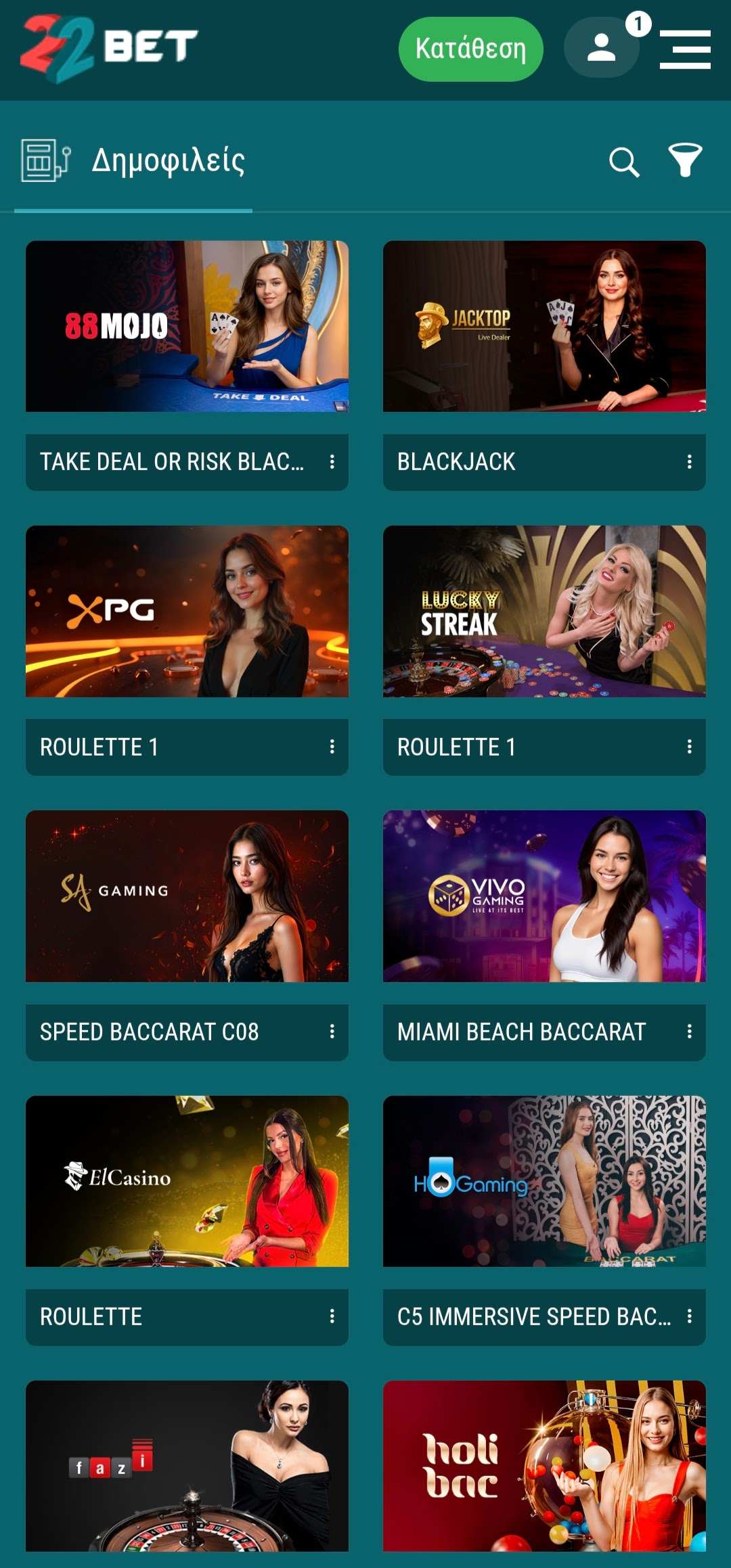The width and height of the screenshot is (731, 1568).
Task: Open the HoGaming Immersive Speed Baccarat tile
Action: pos(544,1181)
